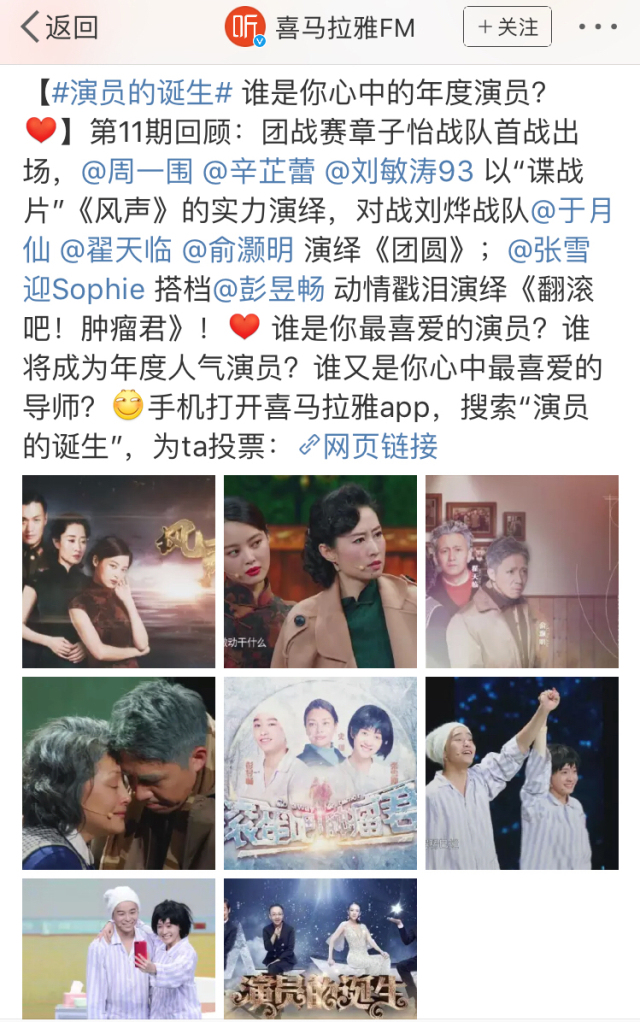View the @于月仙 profile

pyautogui.click(x=572, y=211)
